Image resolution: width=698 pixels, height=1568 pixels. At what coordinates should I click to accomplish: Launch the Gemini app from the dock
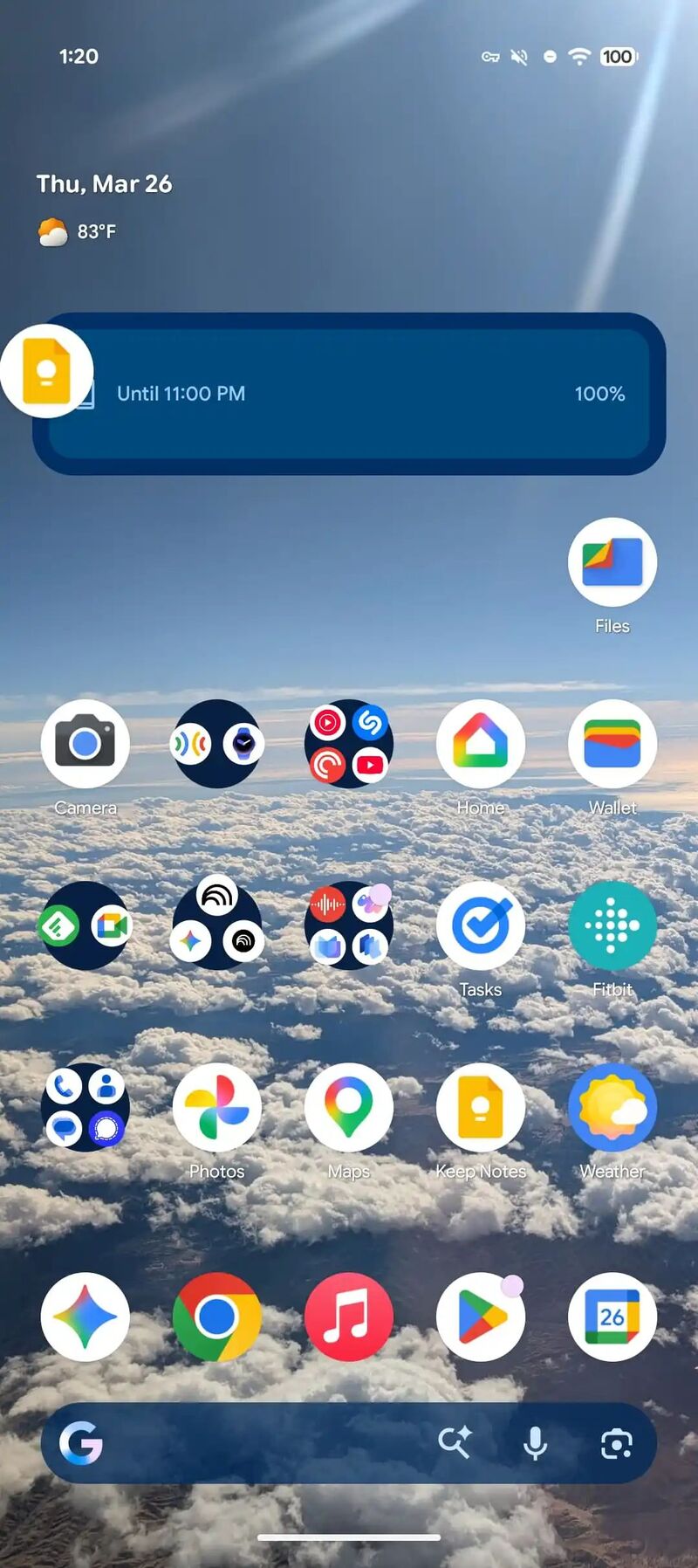[x=86, y=1317]
